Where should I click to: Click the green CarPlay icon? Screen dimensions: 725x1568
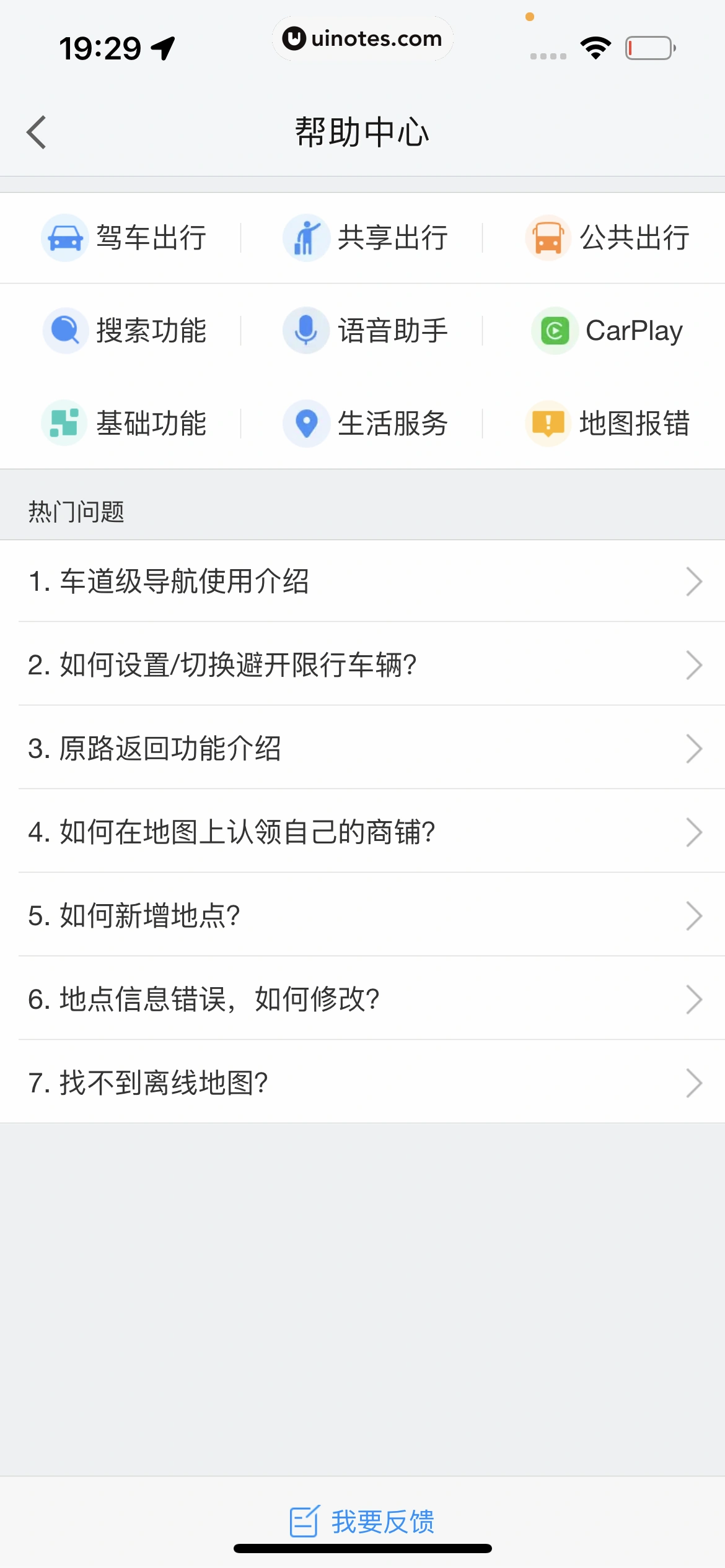(555, 330)
